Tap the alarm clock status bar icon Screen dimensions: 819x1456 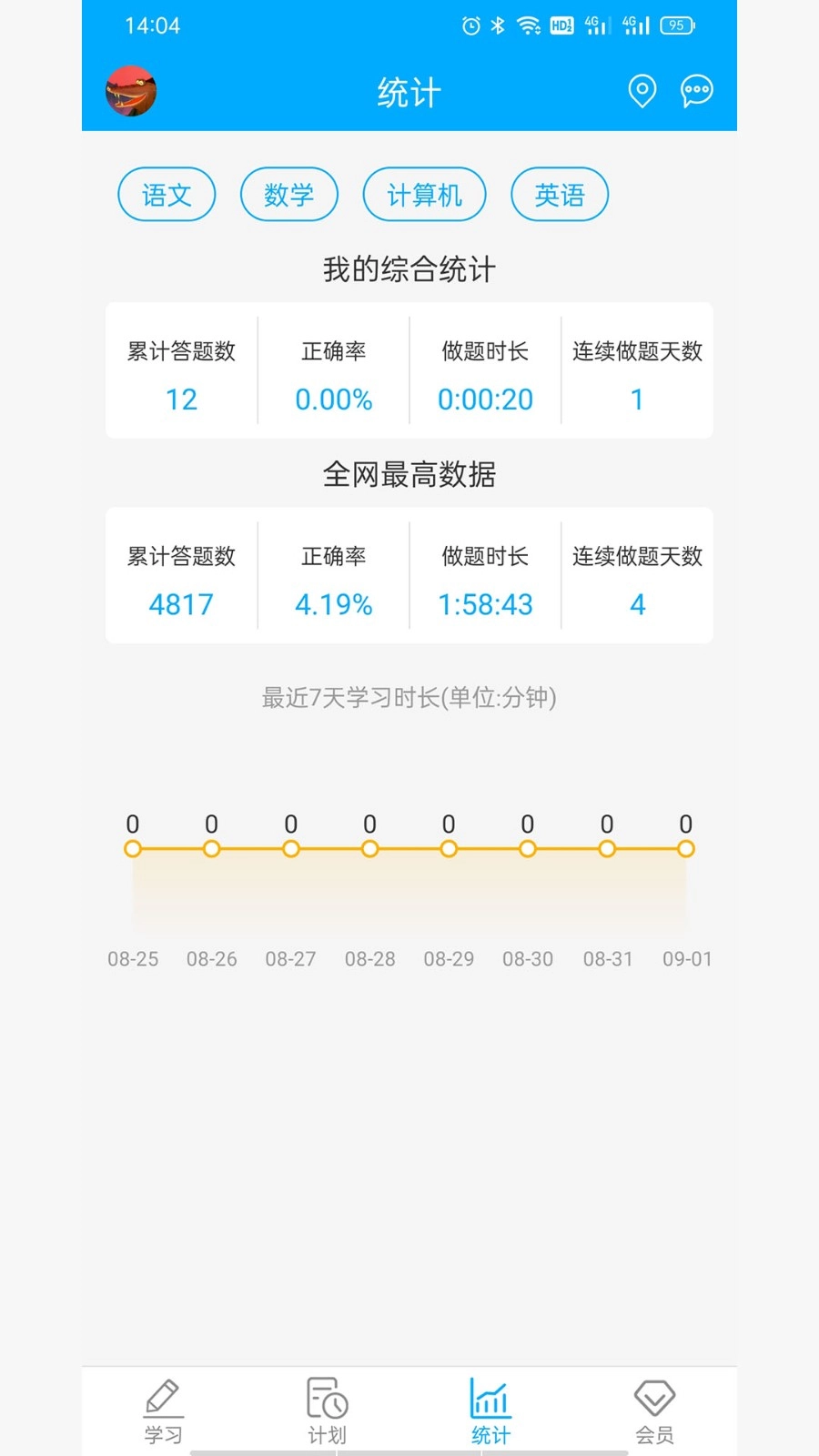pyautogui.click(x=470, y=26)
